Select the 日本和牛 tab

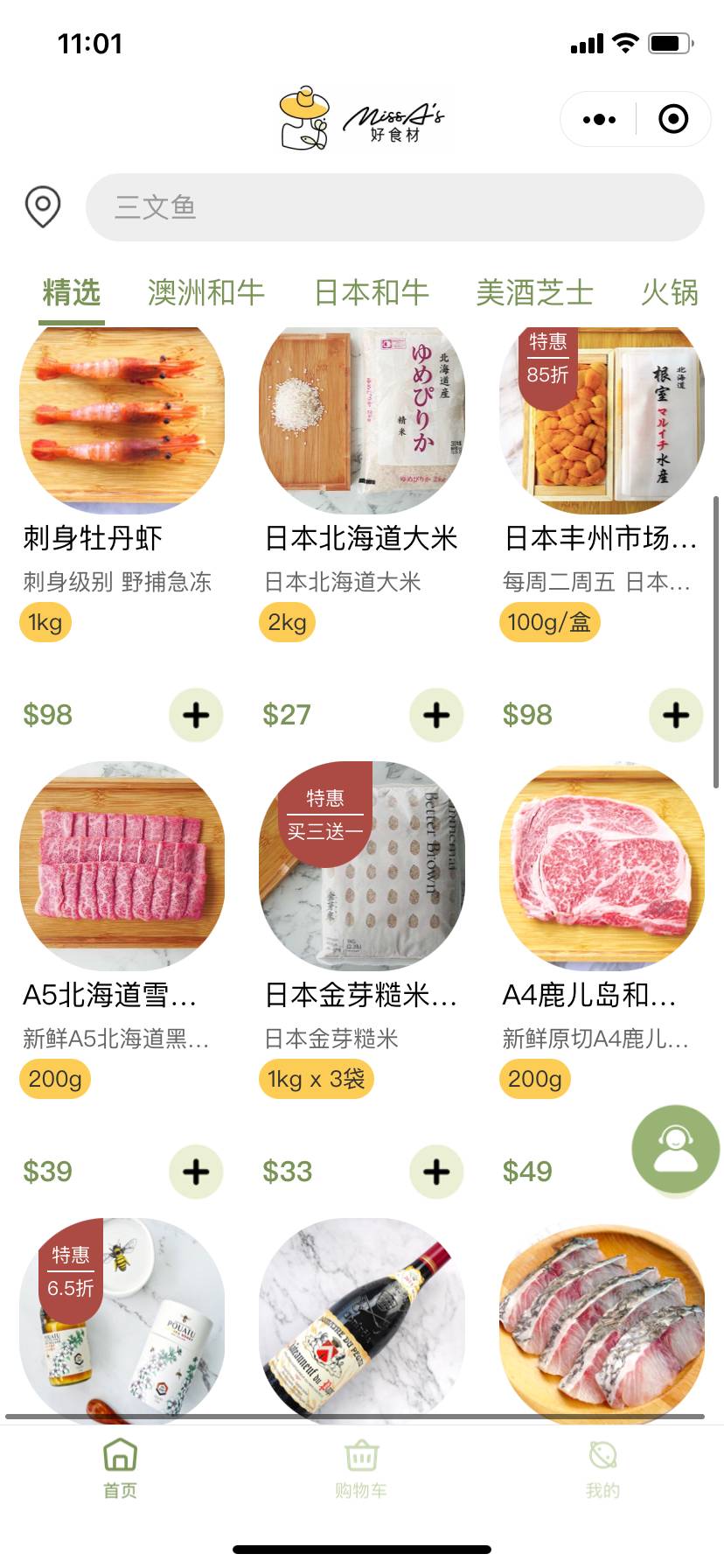pyautogui.click(x=371, y=293)
